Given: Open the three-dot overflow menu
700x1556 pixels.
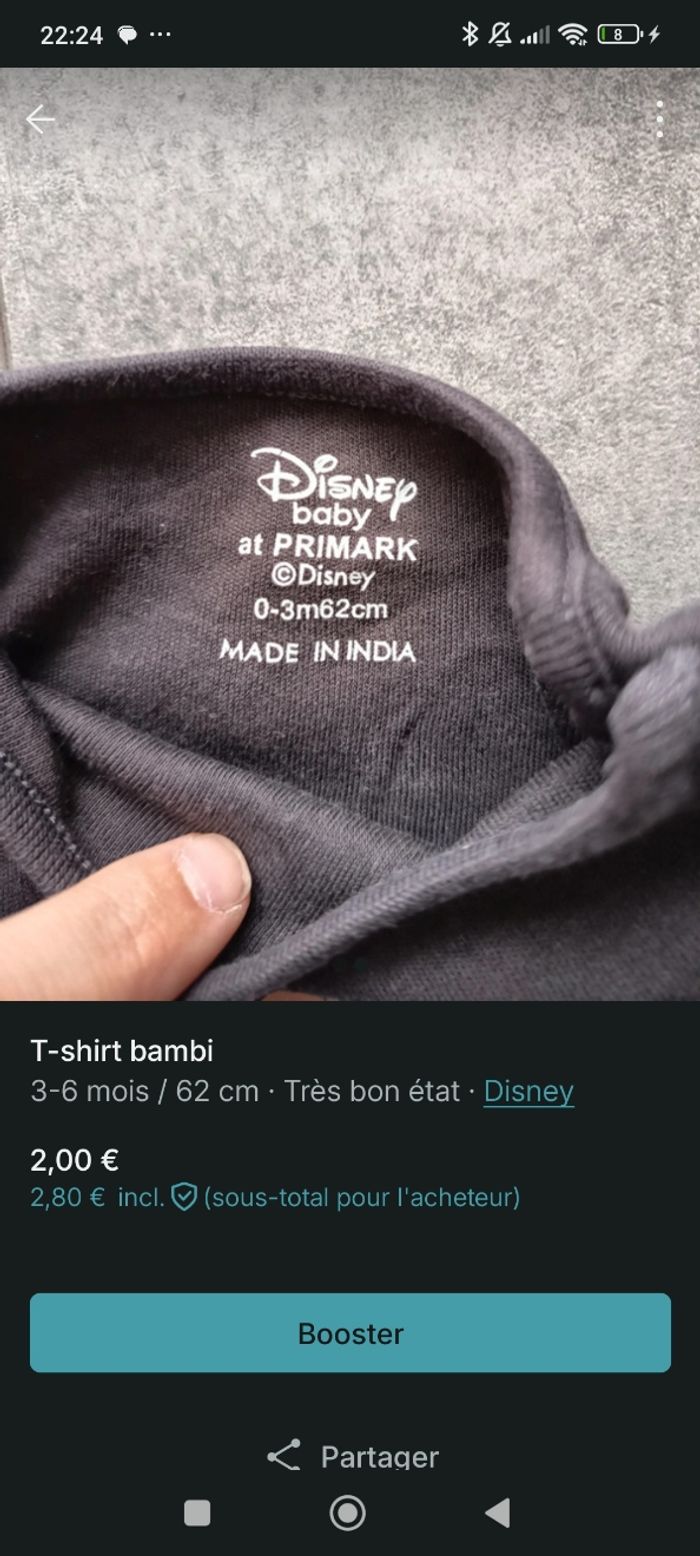Looking at the screenshot, I should pos(659,120).
